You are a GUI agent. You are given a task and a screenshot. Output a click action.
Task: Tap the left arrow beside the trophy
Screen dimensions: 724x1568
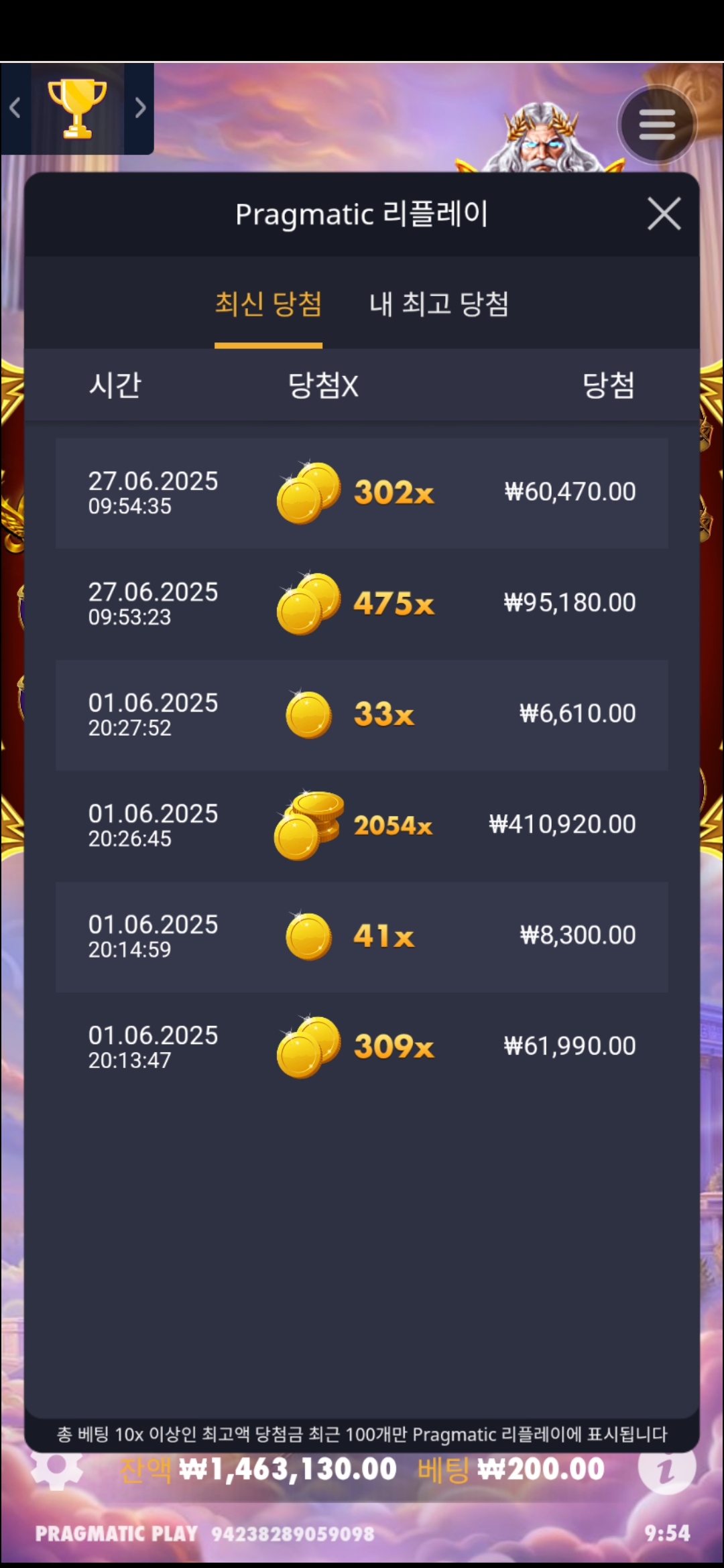[x=15, y=108]
